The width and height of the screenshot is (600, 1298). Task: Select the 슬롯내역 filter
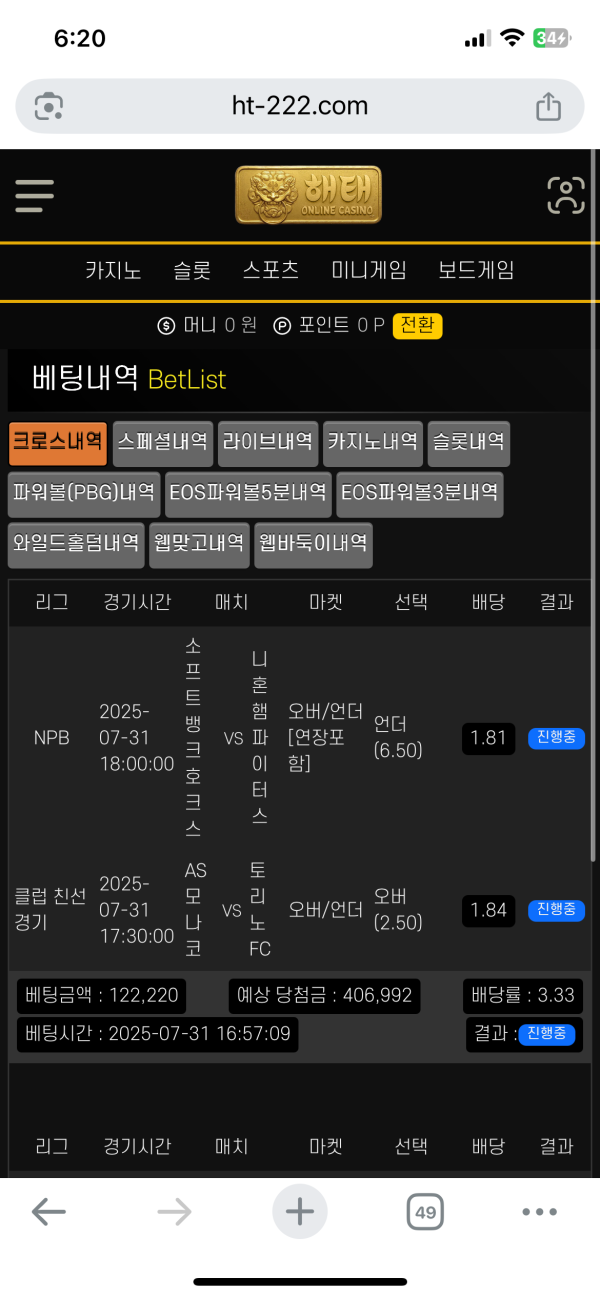pyautogui.click(x=468, y=443)
